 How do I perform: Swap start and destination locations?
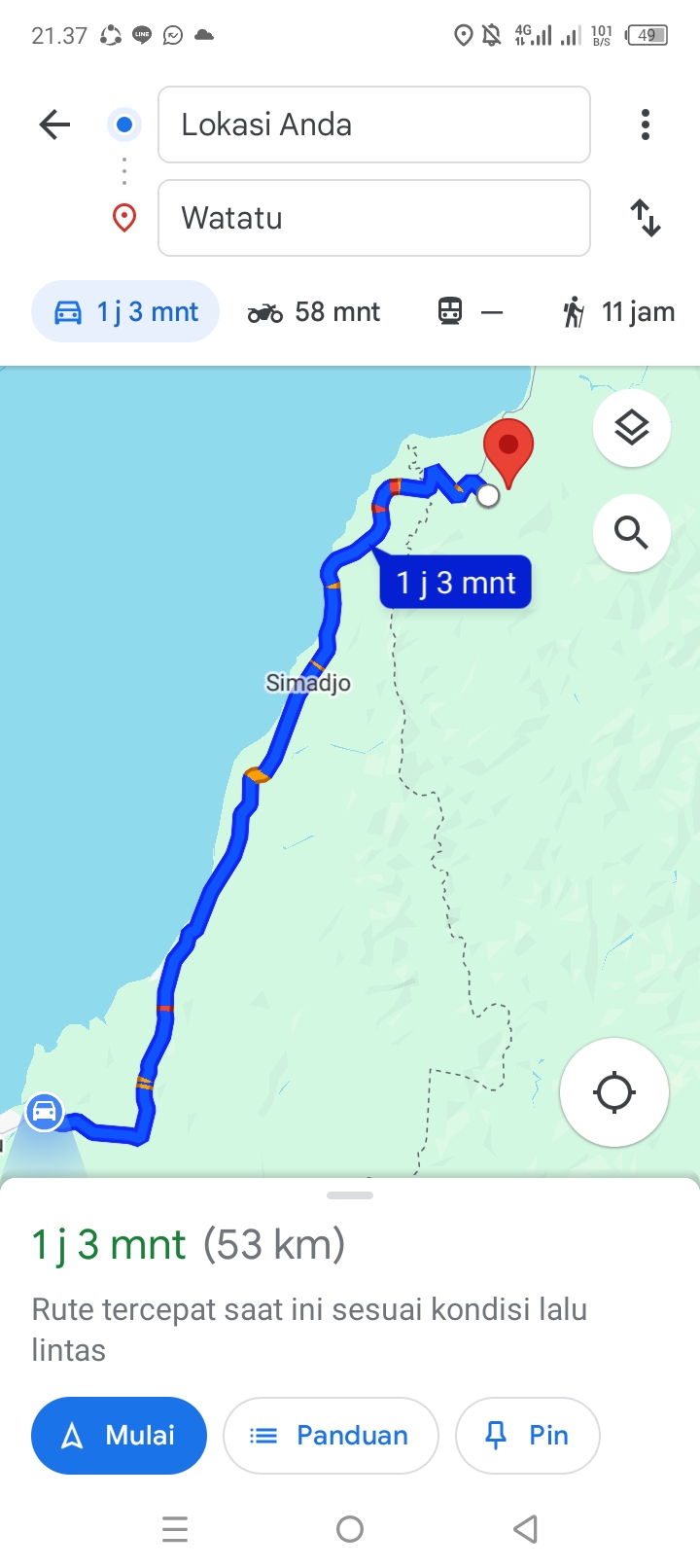tap(646, 218)
